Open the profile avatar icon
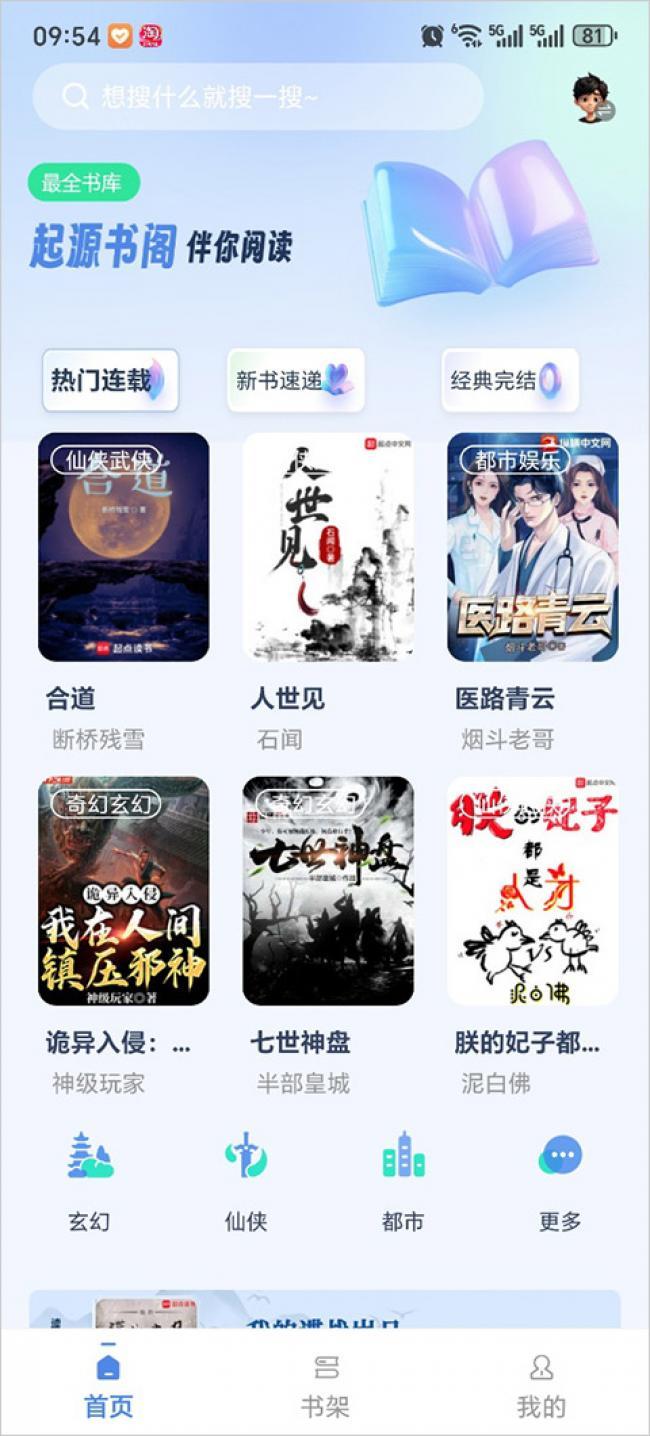 click(593, 98)
